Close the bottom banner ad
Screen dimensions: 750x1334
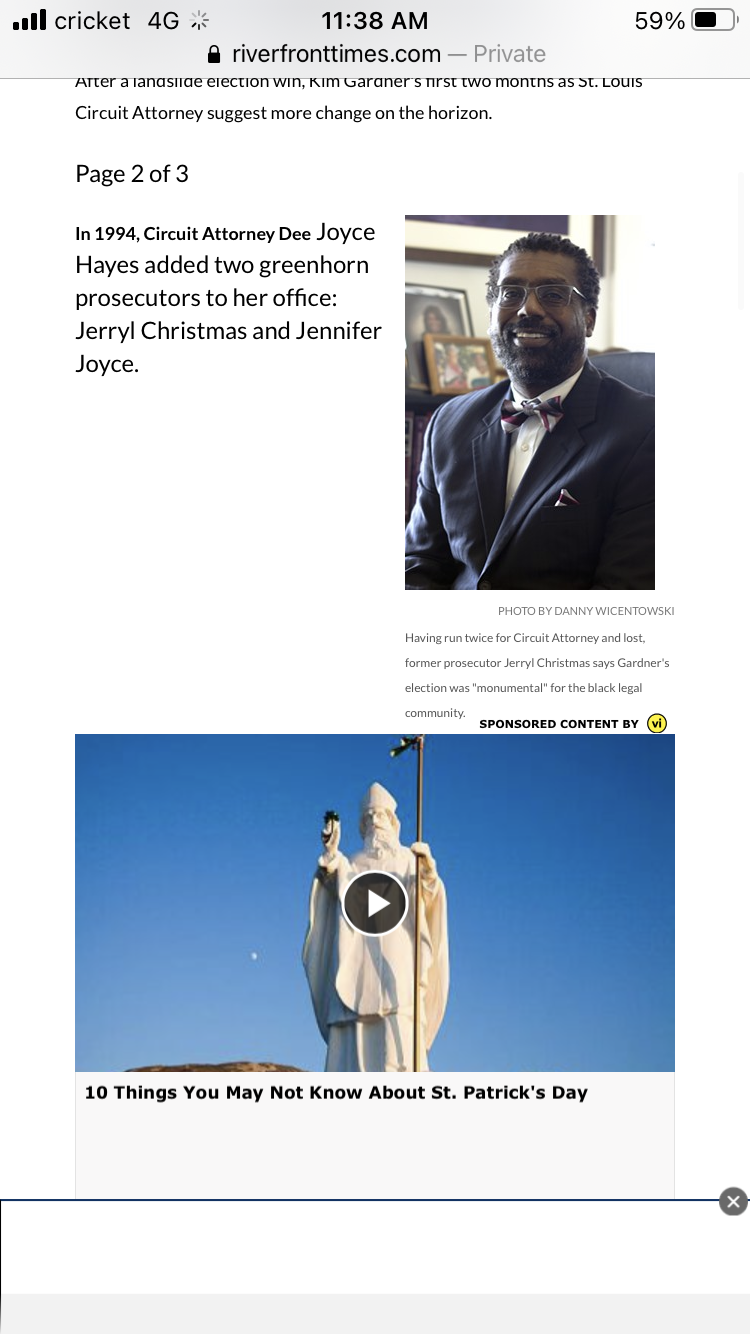733,1202
